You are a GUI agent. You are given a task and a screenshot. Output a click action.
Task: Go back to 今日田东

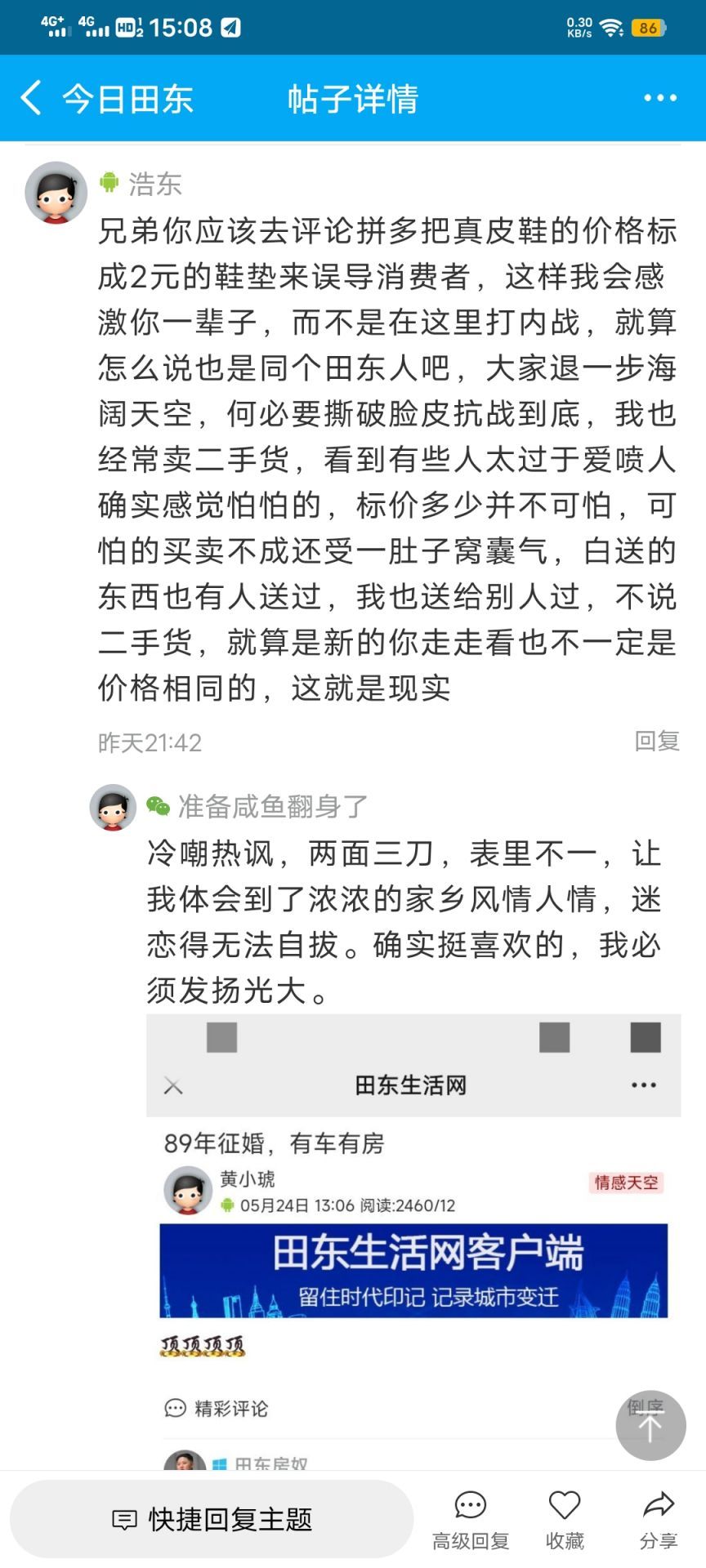(106, 99)
